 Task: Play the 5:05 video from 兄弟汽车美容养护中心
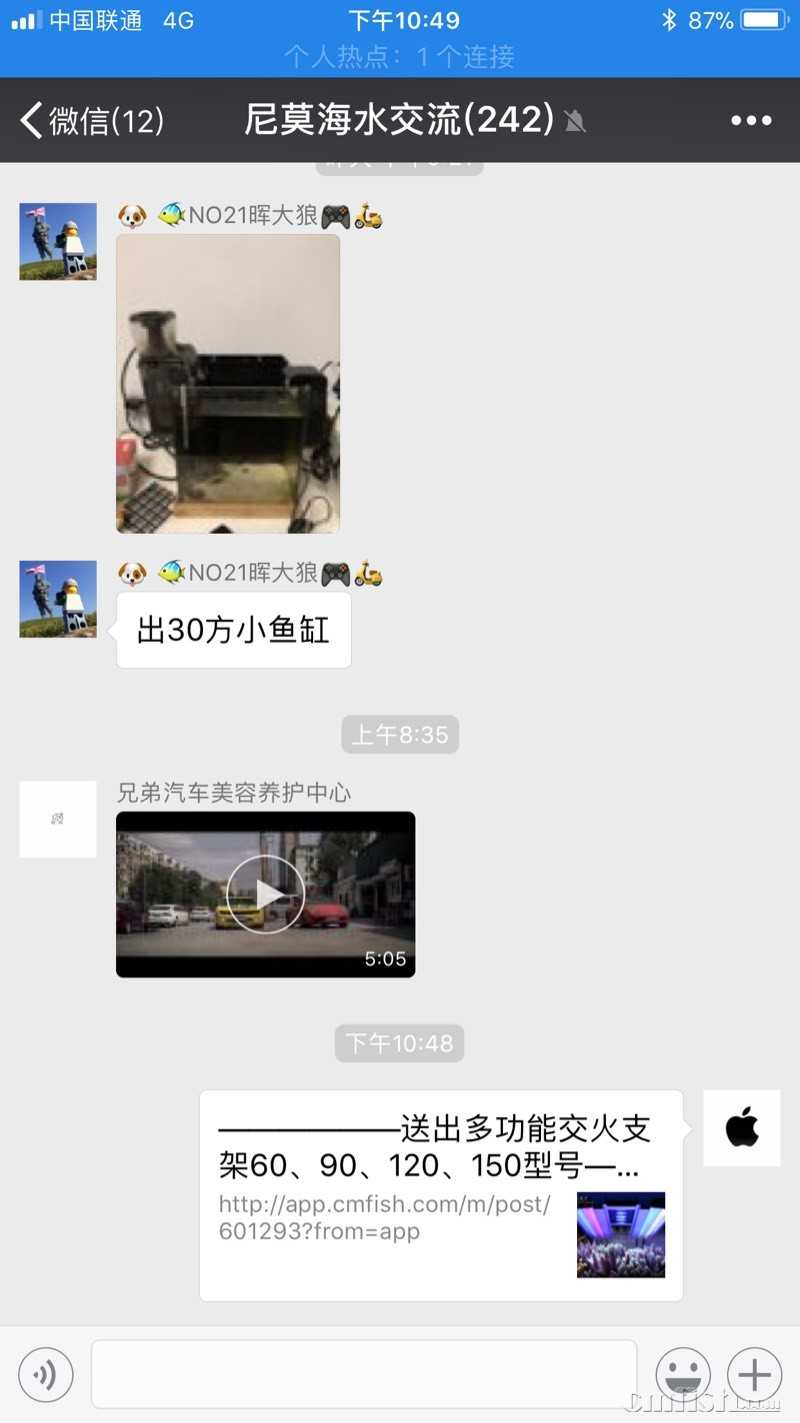click(265, 894)
